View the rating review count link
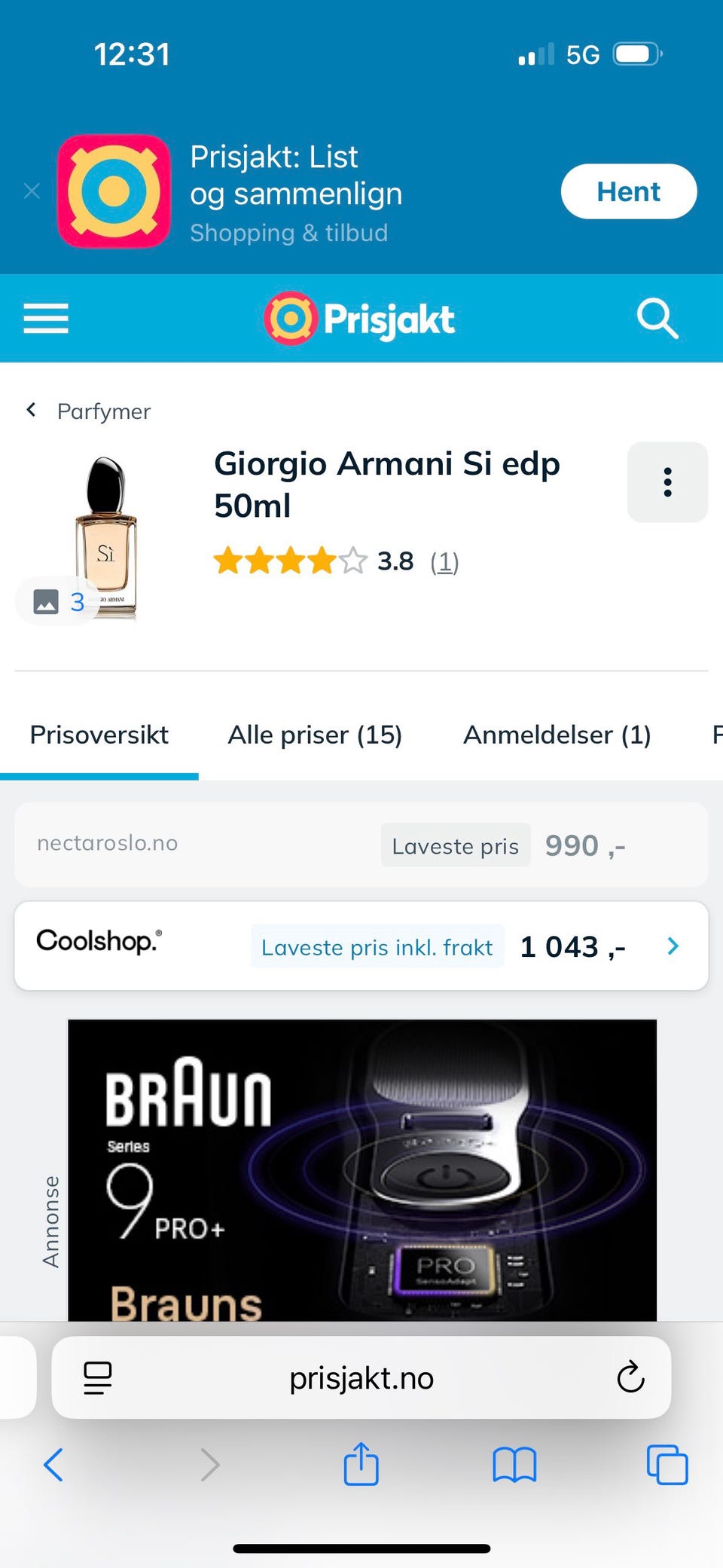 tap(444, 562)
